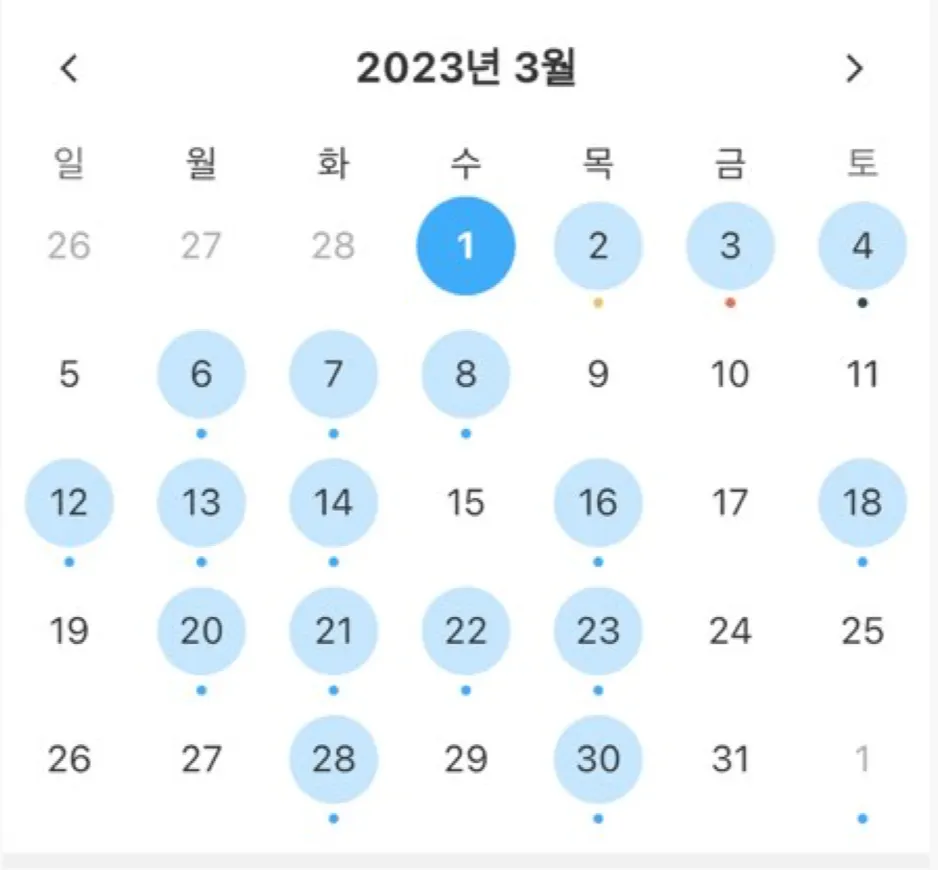
Task: Choose March 31 date
Action: coord(730,760)
